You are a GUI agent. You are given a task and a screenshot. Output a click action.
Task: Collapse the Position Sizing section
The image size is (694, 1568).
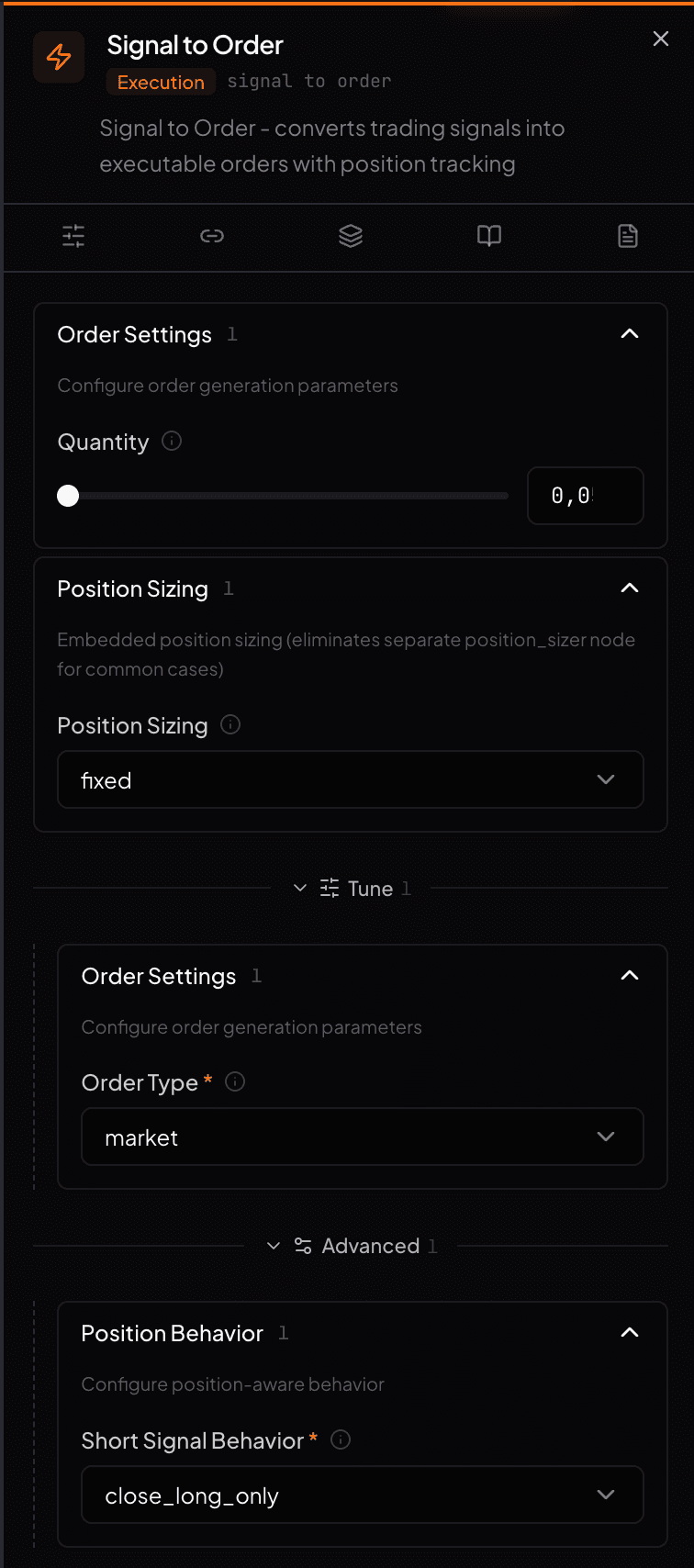pos(630,588)
